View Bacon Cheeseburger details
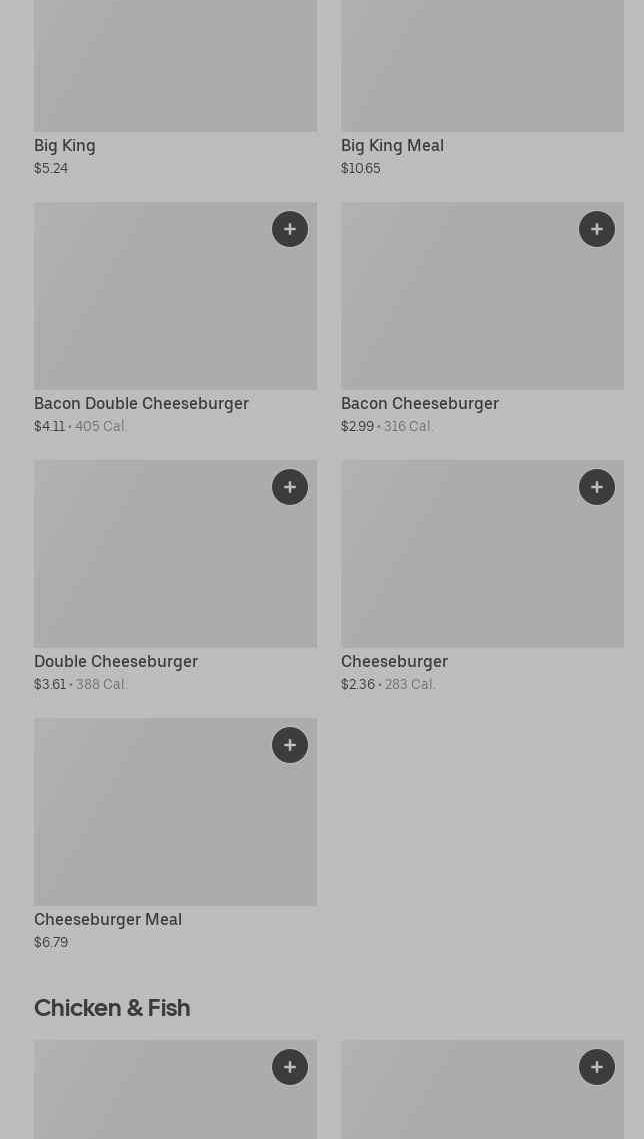The height and width of the screenshot is (1139, 644). point(483,318)
